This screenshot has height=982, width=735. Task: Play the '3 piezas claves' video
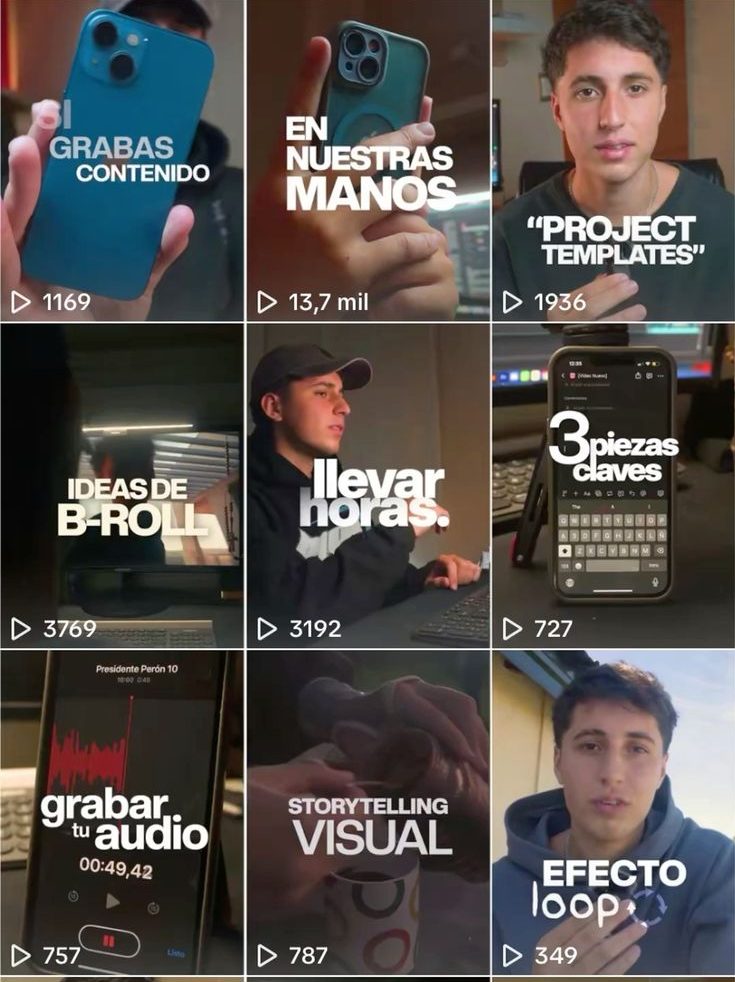click(614, 485)
